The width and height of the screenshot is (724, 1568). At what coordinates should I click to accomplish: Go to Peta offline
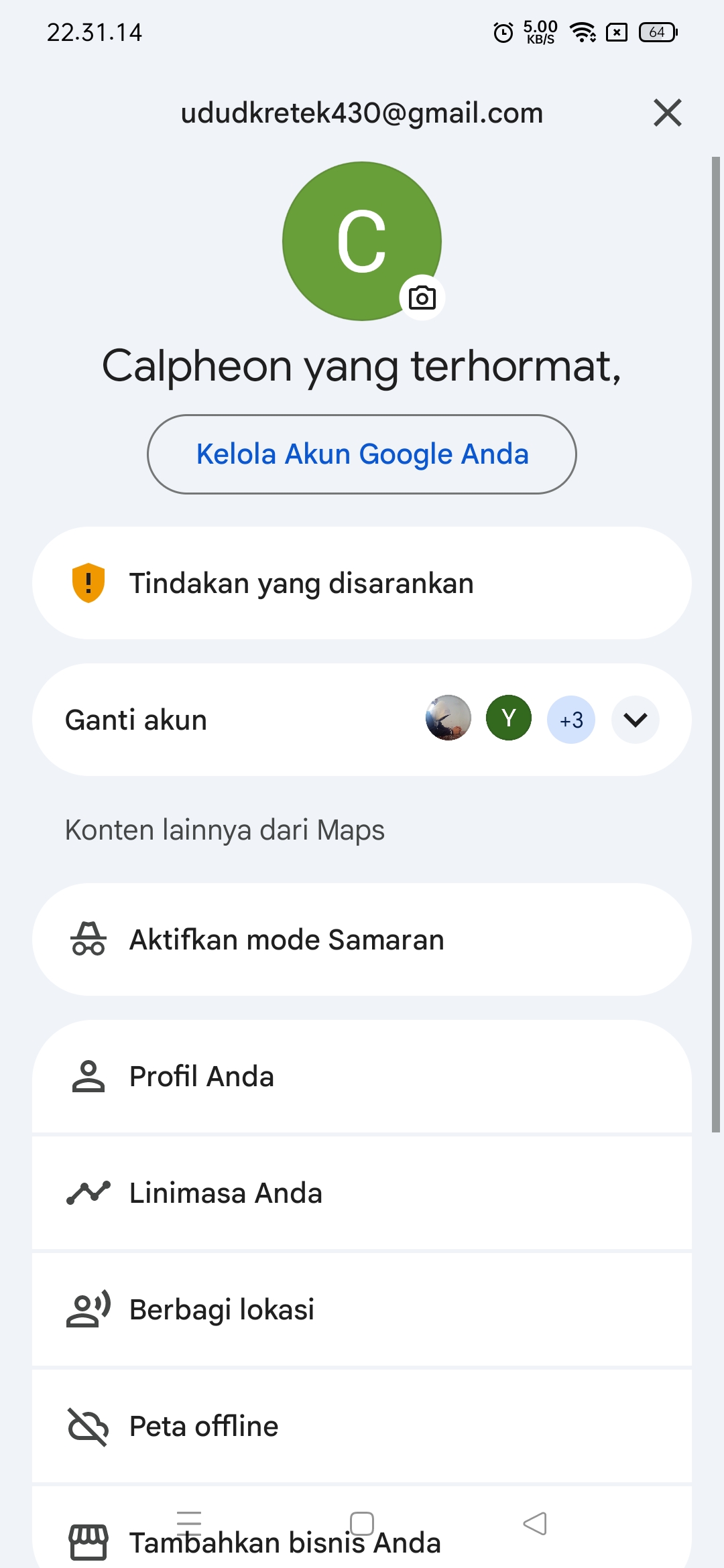(362, 1426)
